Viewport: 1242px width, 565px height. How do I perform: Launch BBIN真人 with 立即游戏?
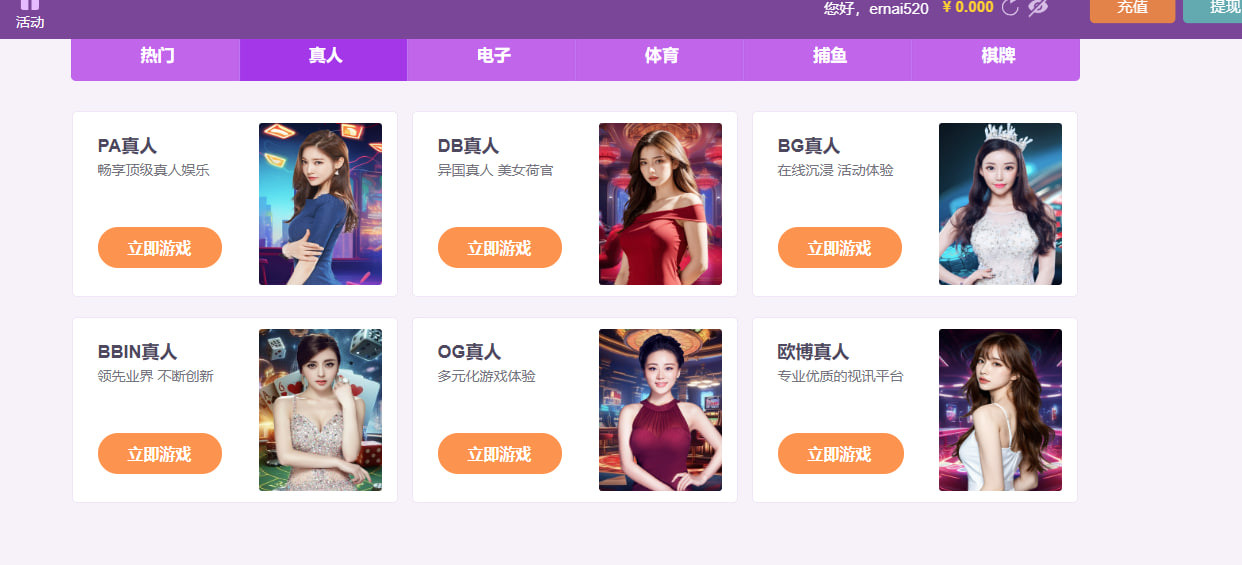pyautogui.click(x=160, y=454)
